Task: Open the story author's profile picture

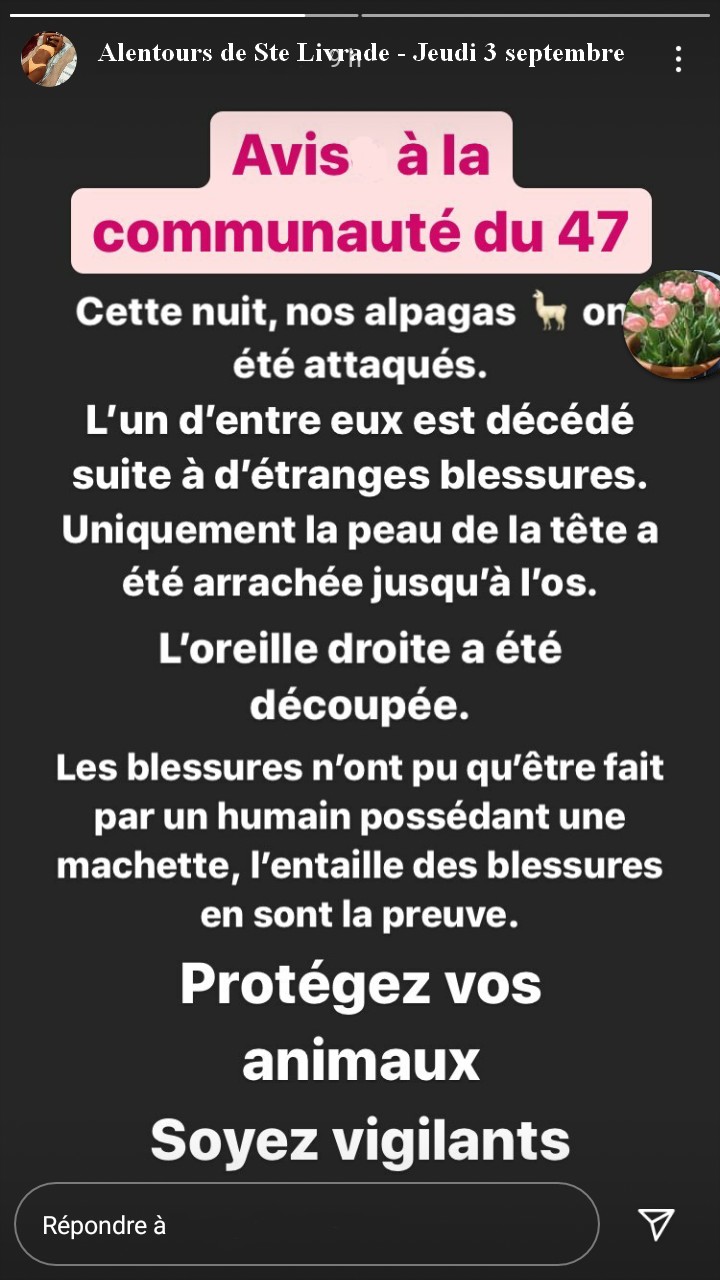Action: (49, 59)
